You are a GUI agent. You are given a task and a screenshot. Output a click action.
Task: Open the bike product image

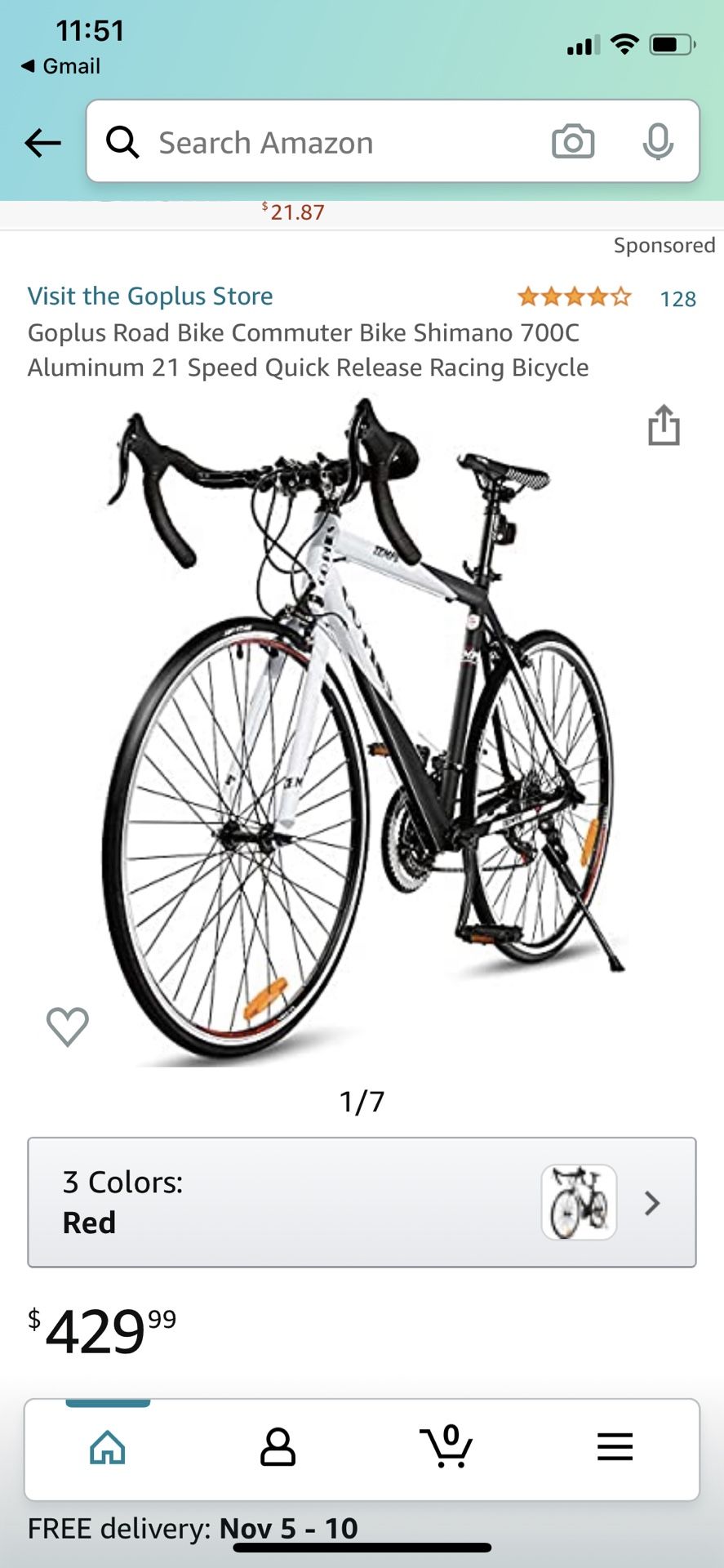(x=362, y=731)
